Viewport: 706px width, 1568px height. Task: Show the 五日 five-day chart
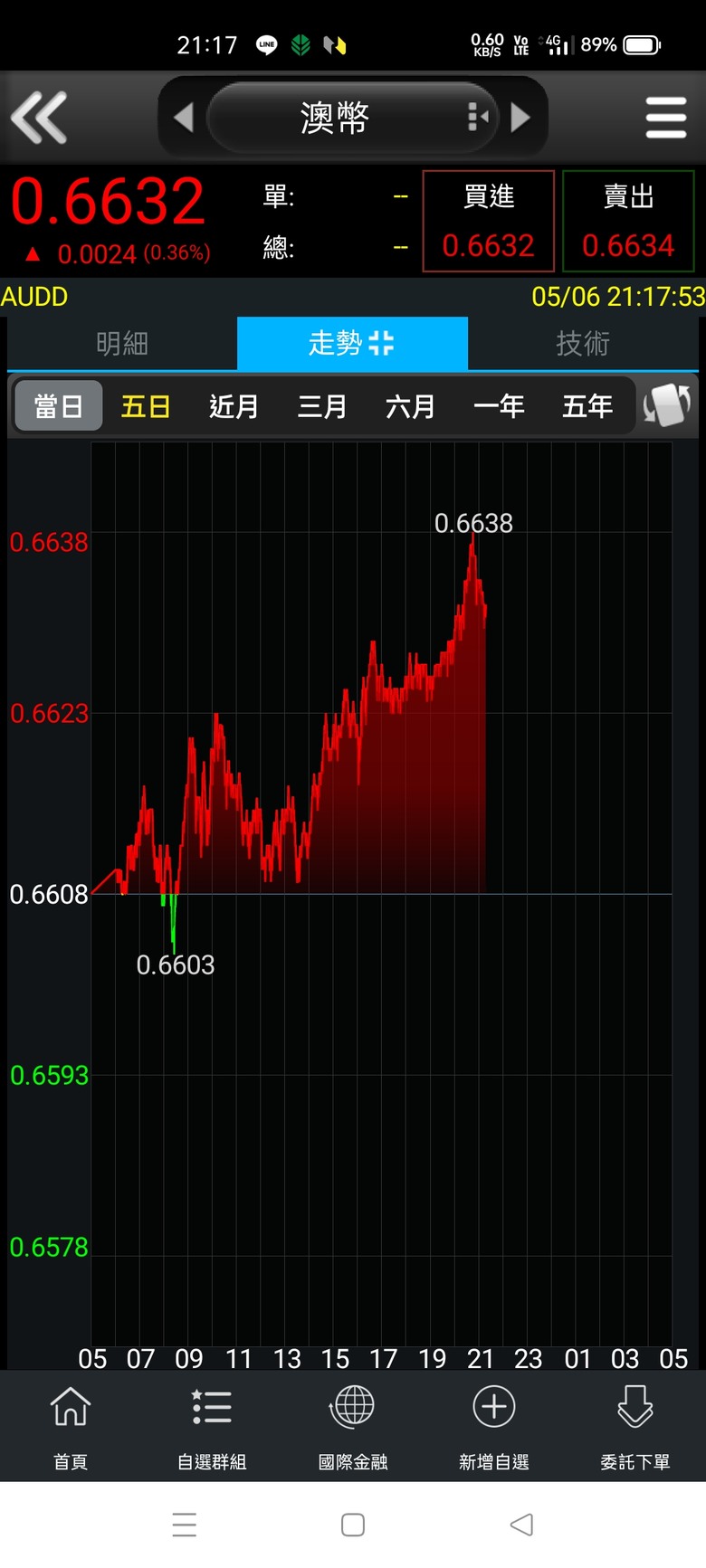tap(146, 406)
